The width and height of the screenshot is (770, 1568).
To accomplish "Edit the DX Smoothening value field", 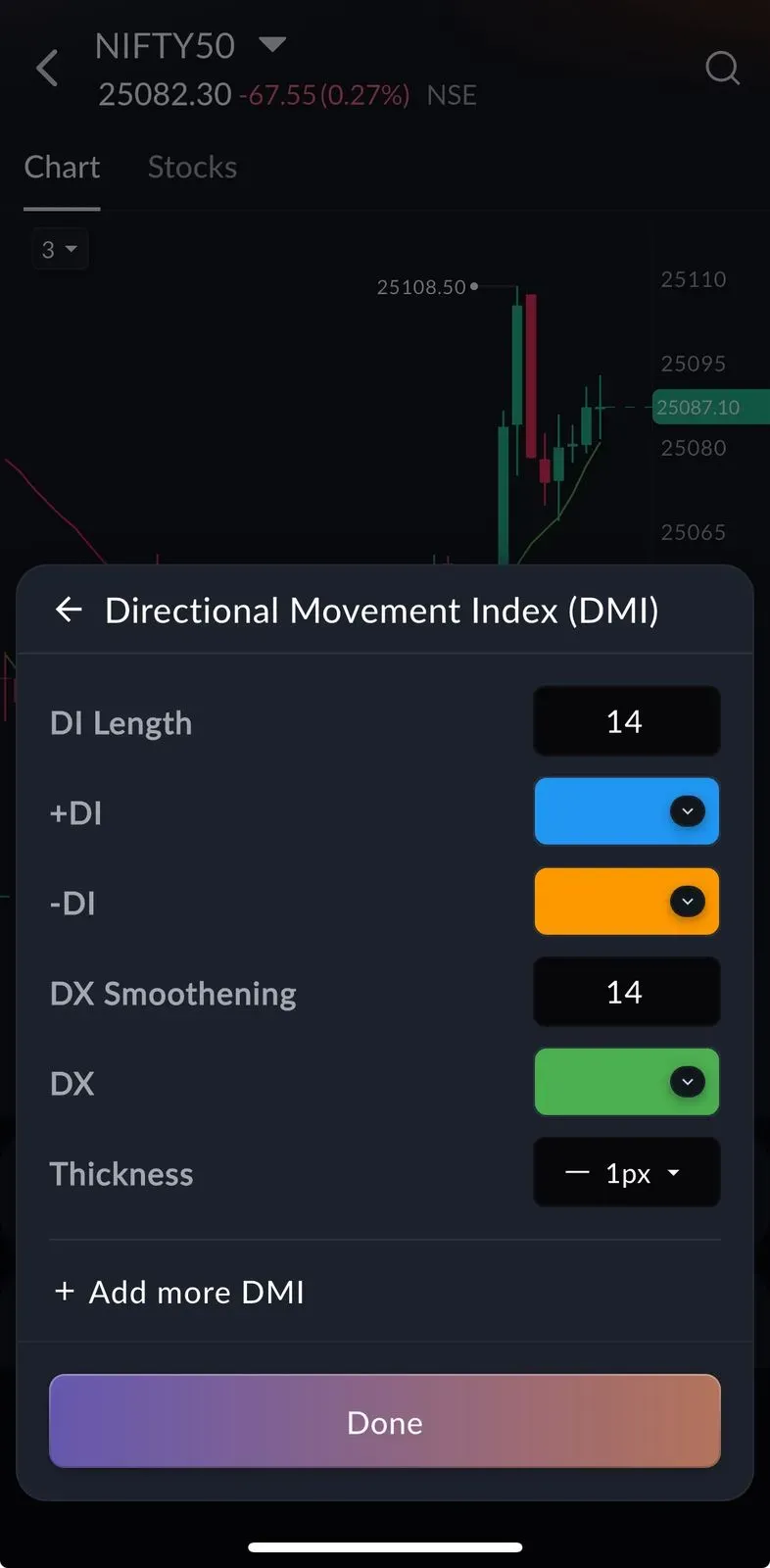I will point(626,993).
